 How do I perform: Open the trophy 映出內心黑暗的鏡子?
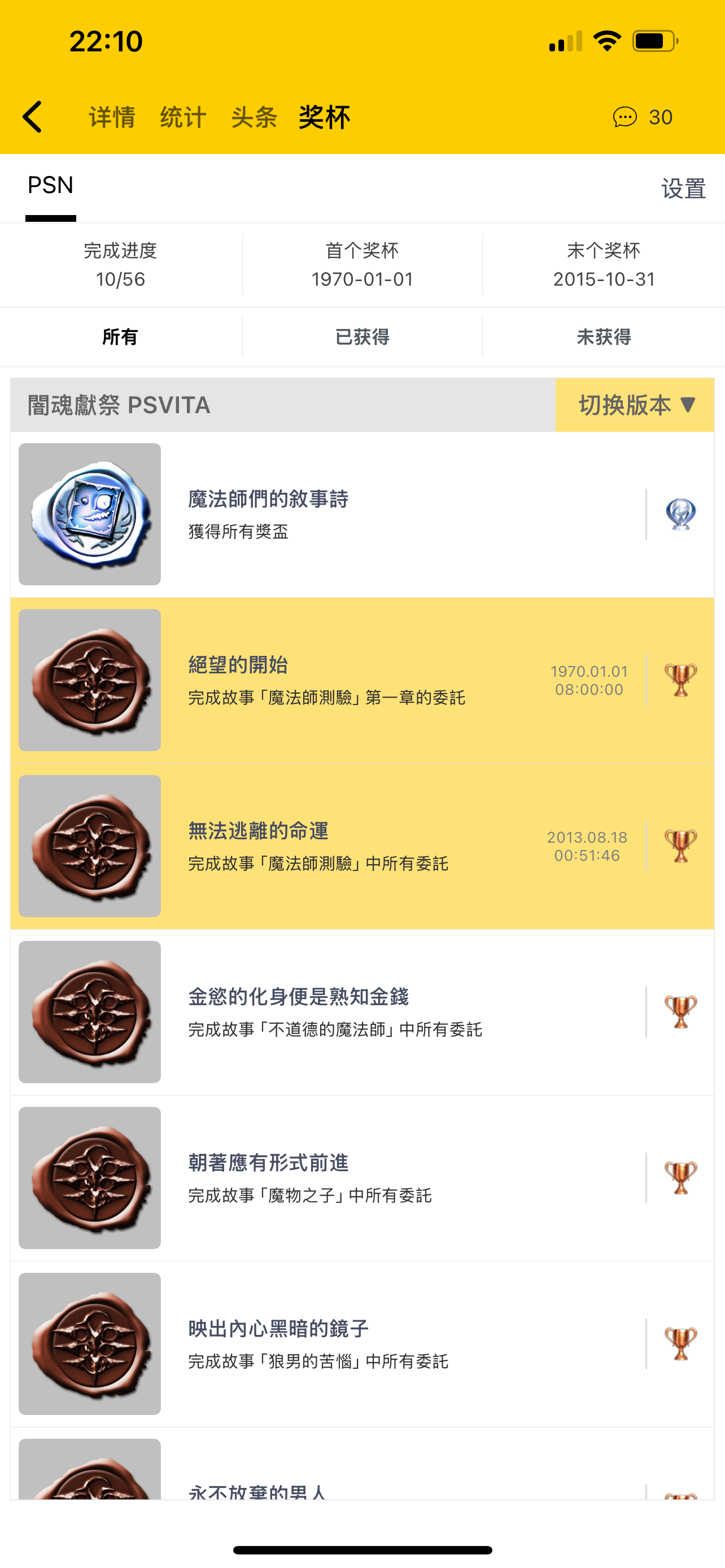pos(362,1344)
